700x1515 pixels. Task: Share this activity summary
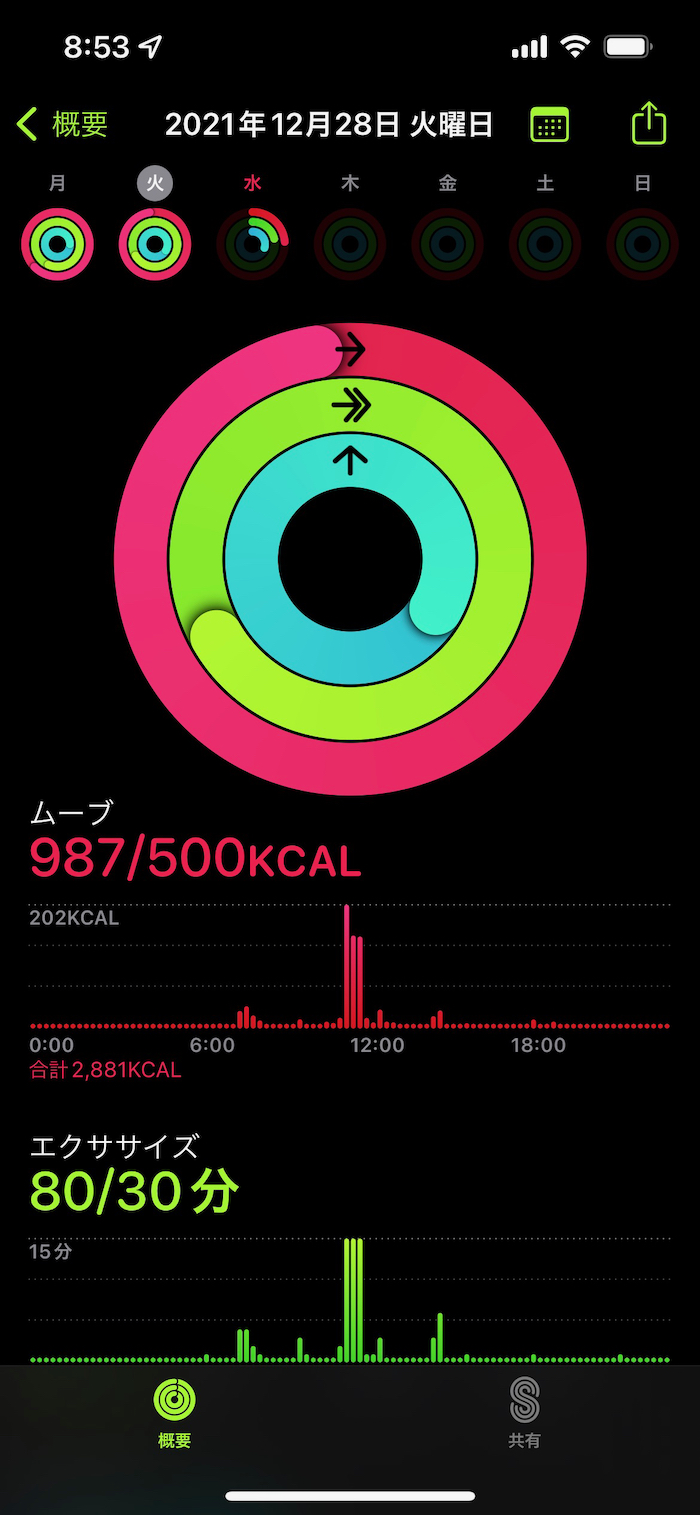pos(648,123)
